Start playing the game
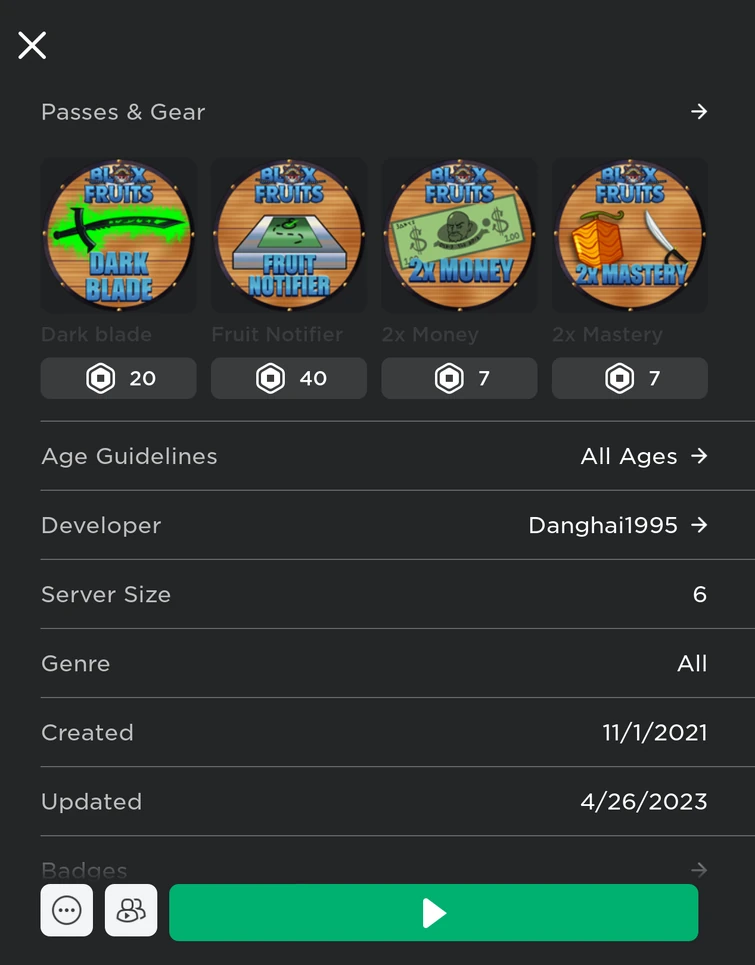The height and width of the screenshot is (965, 755). (x=433, y=912)
